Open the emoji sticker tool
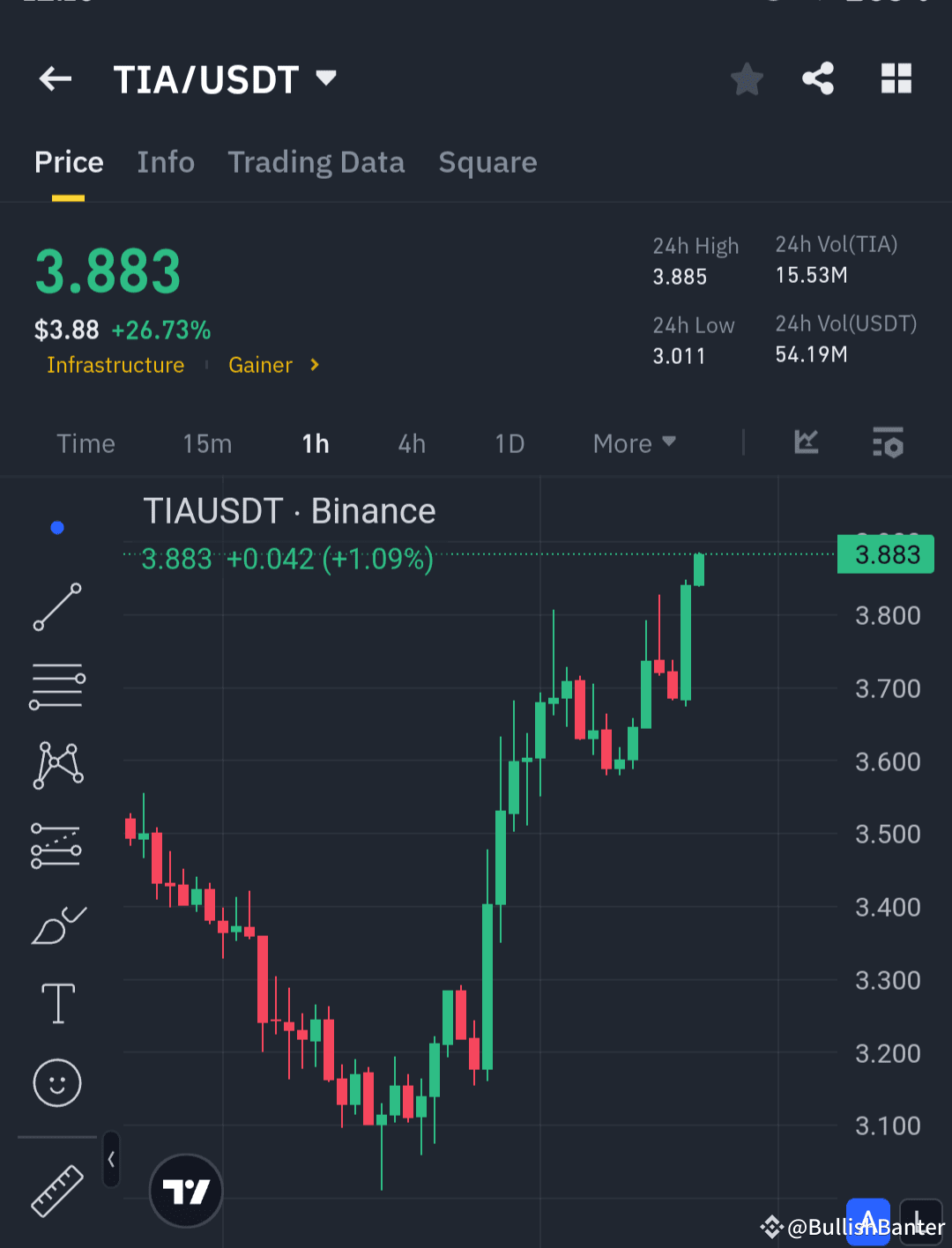Viewport: 952px width, 1248px height. pos(57,1082)
